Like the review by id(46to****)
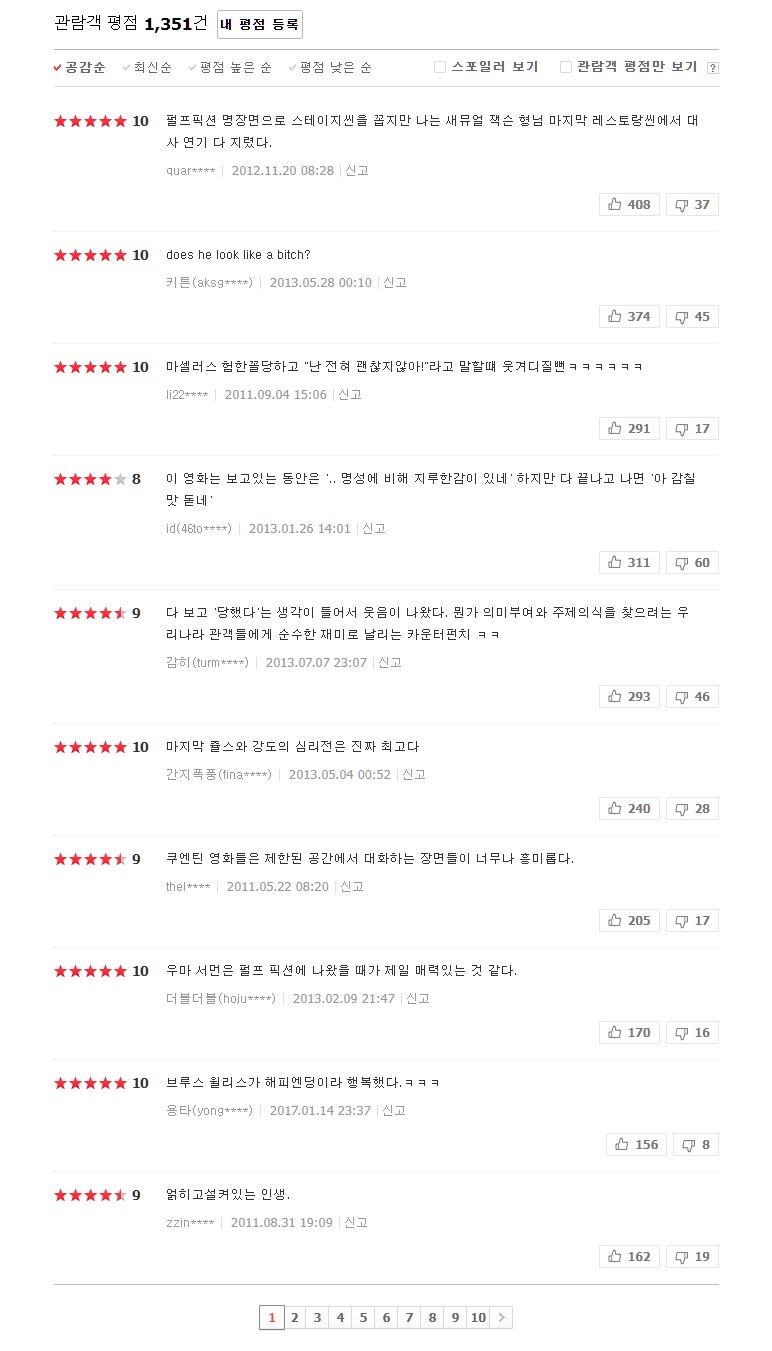This screenshot has height=1351, width=772. pyautogui.click(x=629, y=562)
